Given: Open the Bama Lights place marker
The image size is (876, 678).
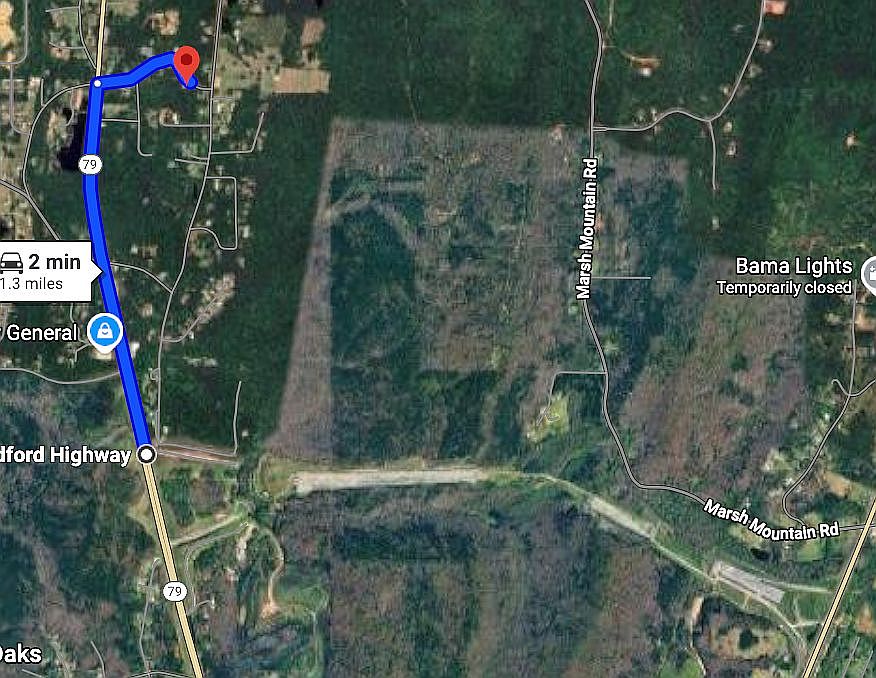Looking at the screenshot, I should coord(868,273).
